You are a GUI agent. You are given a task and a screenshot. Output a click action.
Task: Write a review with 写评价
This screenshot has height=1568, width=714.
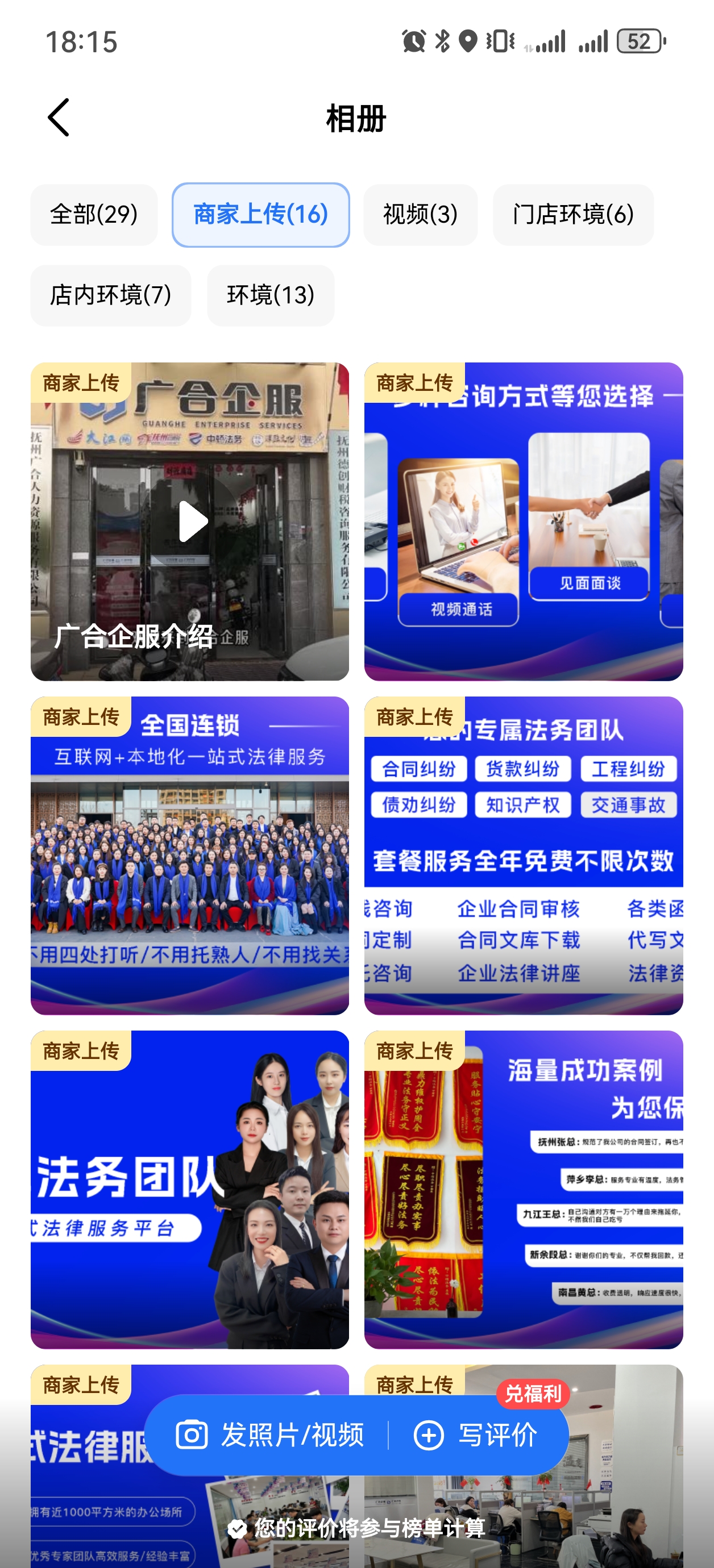point(476,1434)
